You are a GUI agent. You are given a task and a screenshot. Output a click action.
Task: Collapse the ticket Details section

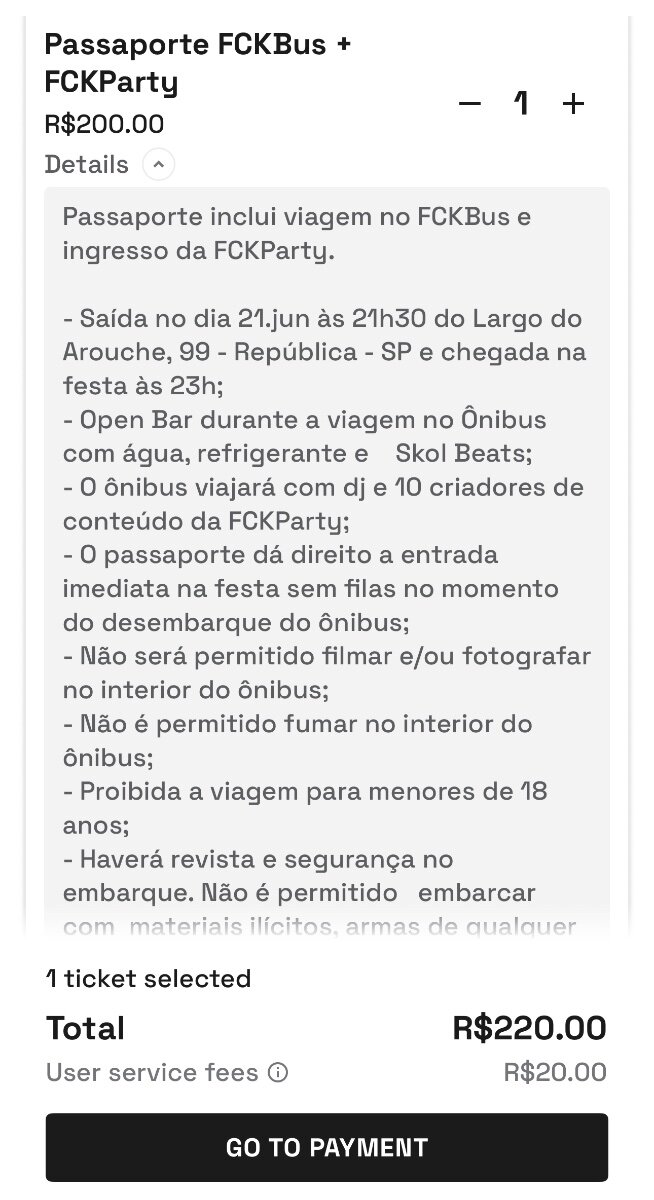[159, 164]
